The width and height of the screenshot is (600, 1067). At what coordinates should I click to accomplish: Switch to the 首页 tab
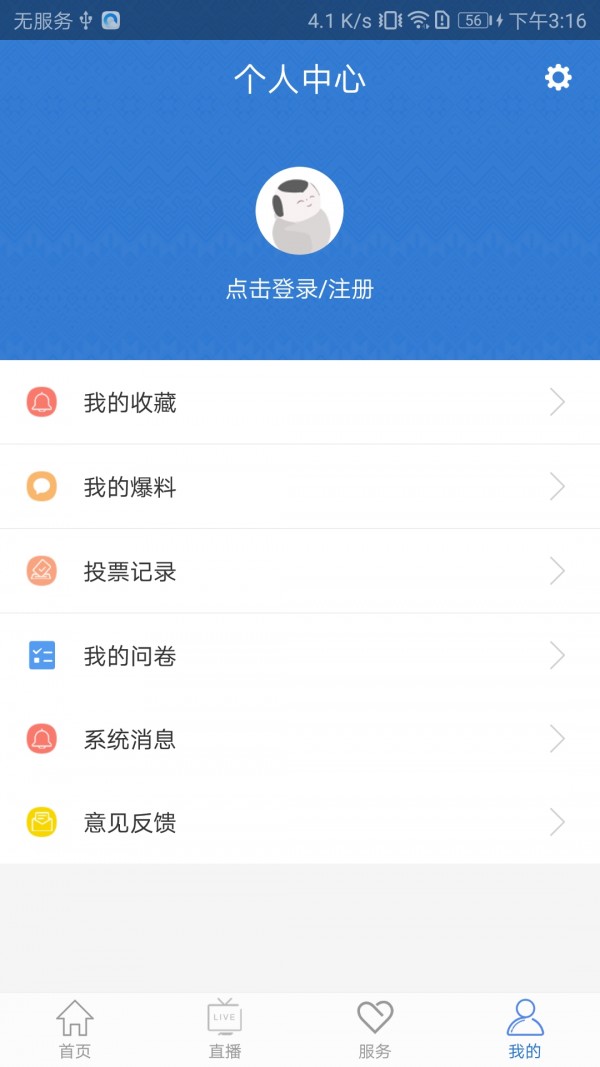coord(75,1029)
